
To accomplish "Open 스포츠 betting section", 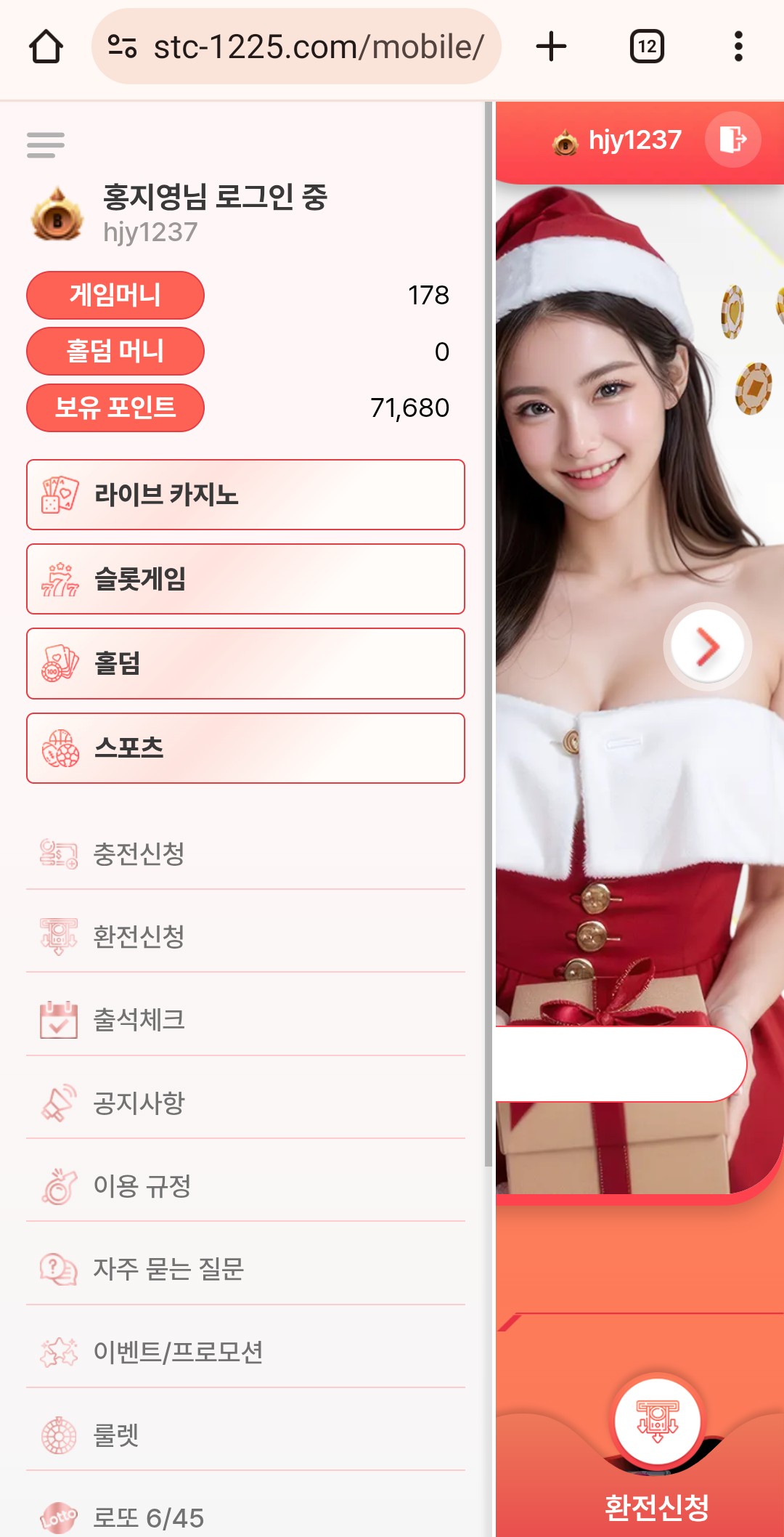I will 245,747.
